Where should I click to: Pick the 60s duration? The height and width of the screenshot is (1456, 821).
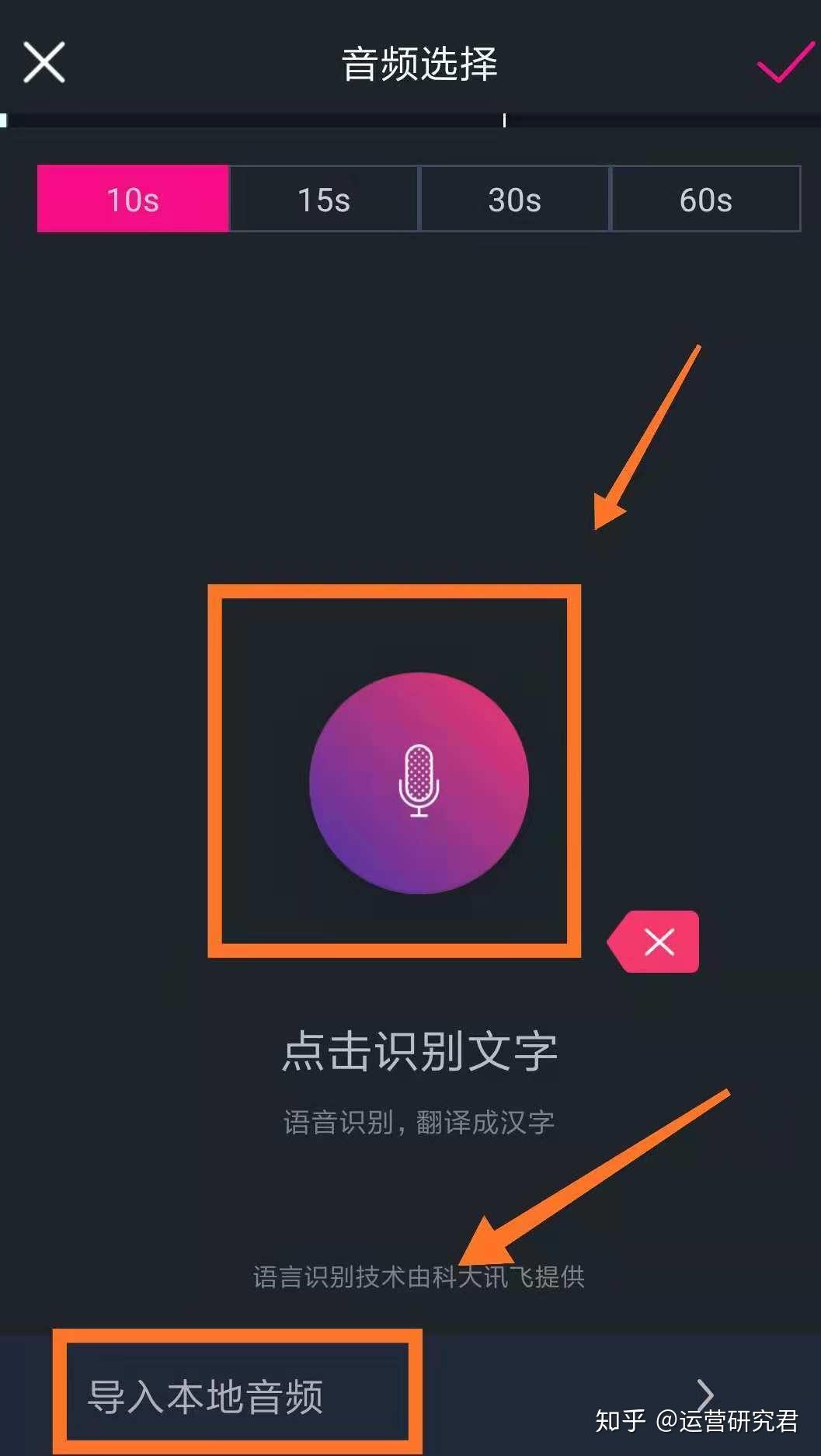(705, 199)
